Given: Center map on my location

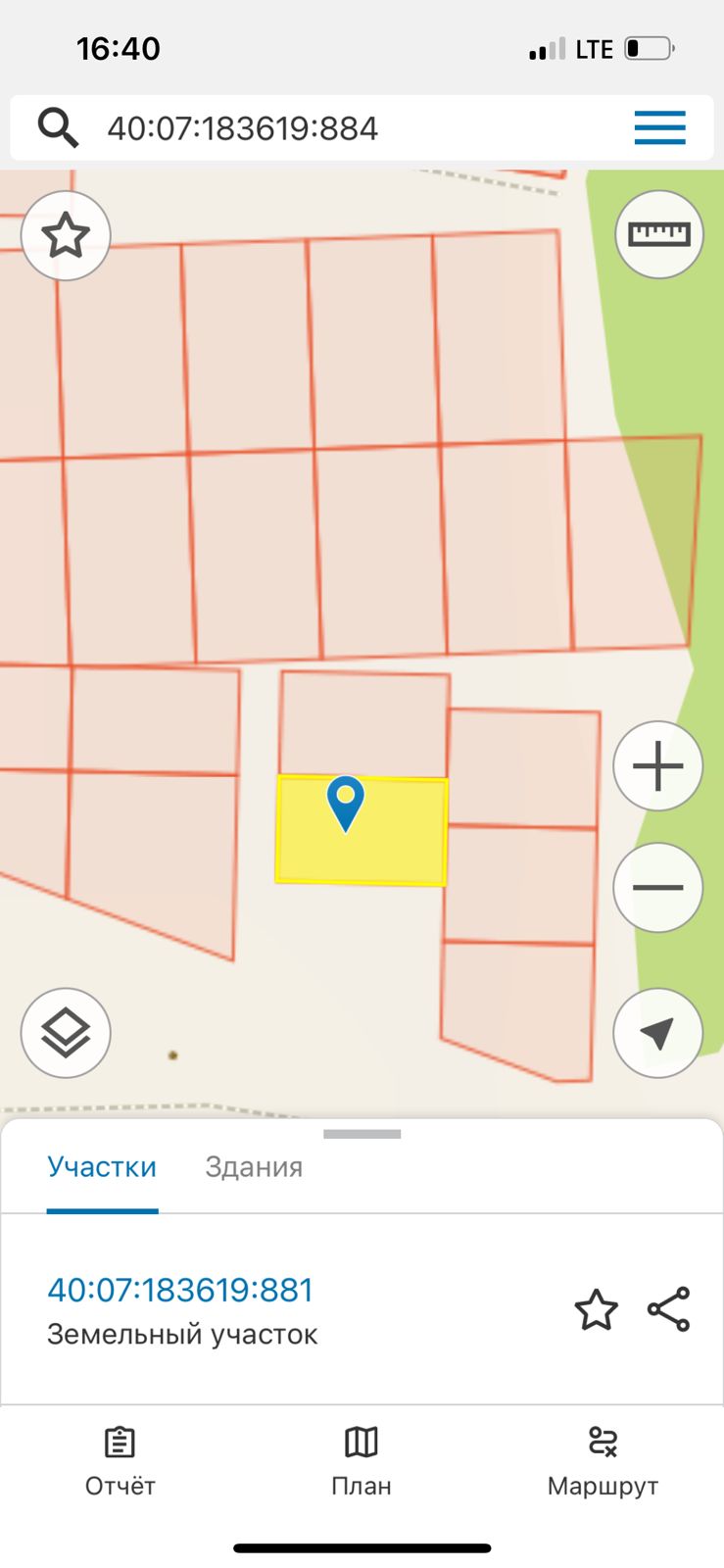Looking at the screenshot, I should pyautogui.click(x=658, y=1033).
